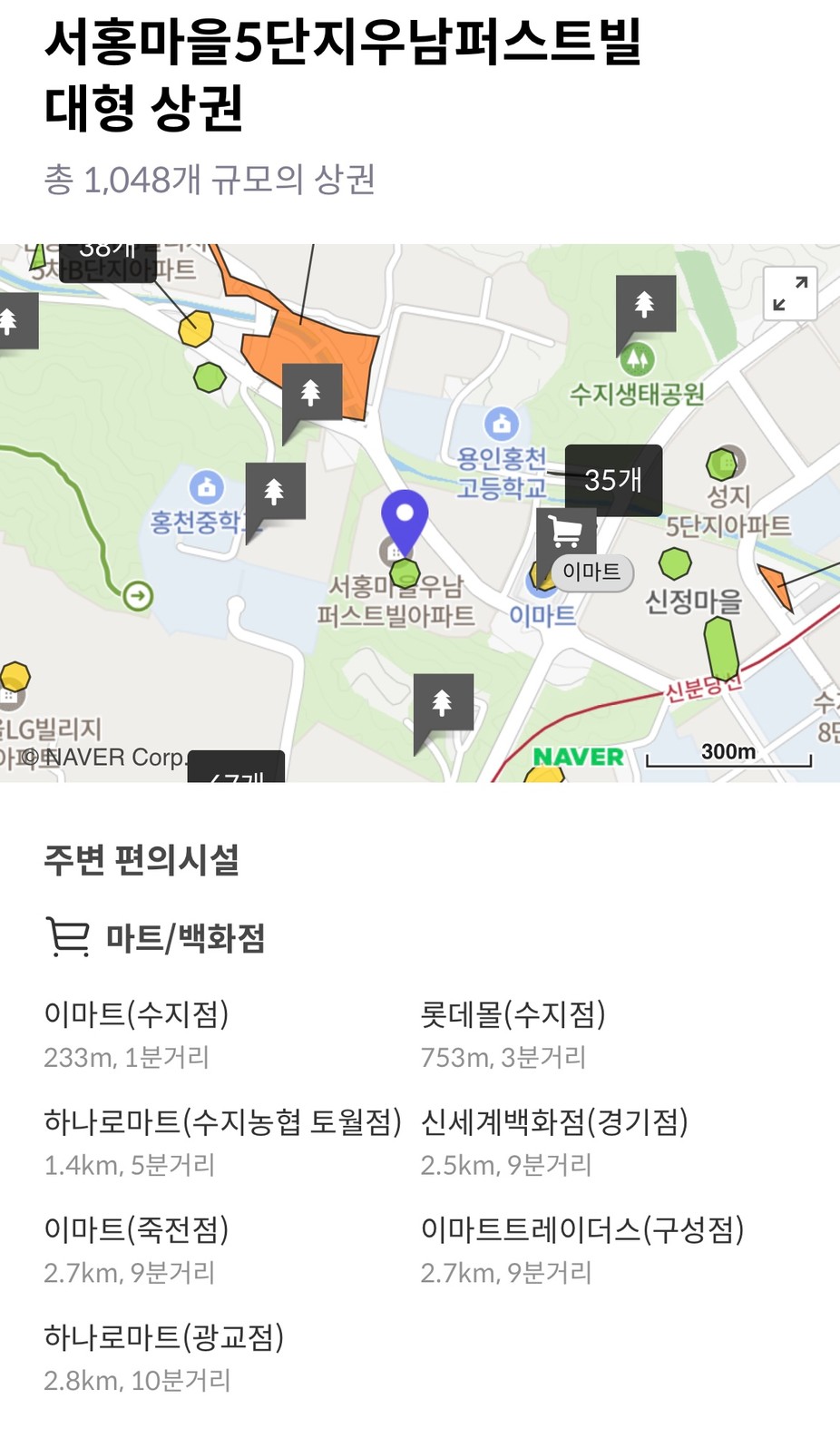
Task: Open the park marker beside 홍천중학교
Action: pos(275,492)
